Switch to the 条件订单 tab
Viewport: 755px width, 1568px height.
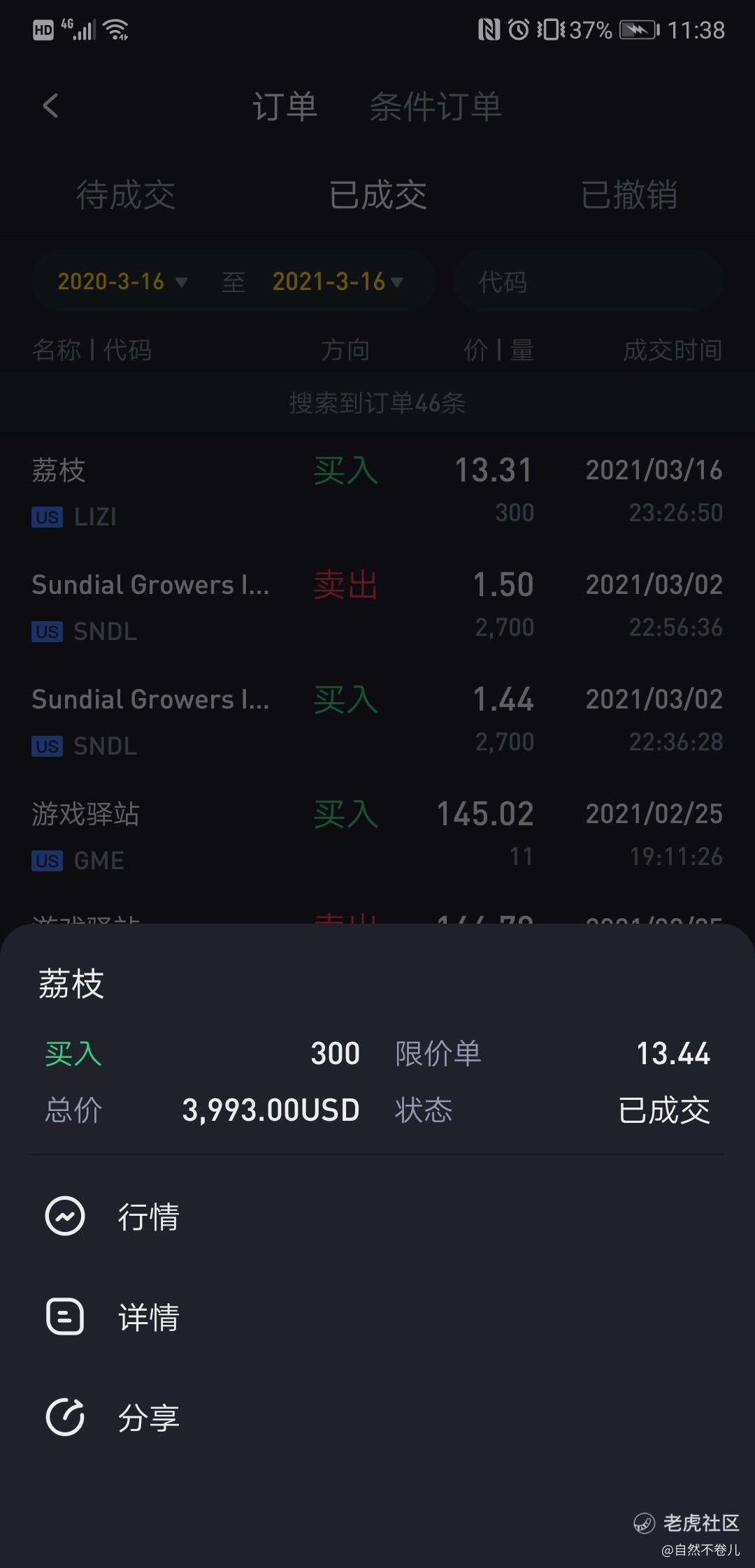pyautogui.click(x=435, y=107)
